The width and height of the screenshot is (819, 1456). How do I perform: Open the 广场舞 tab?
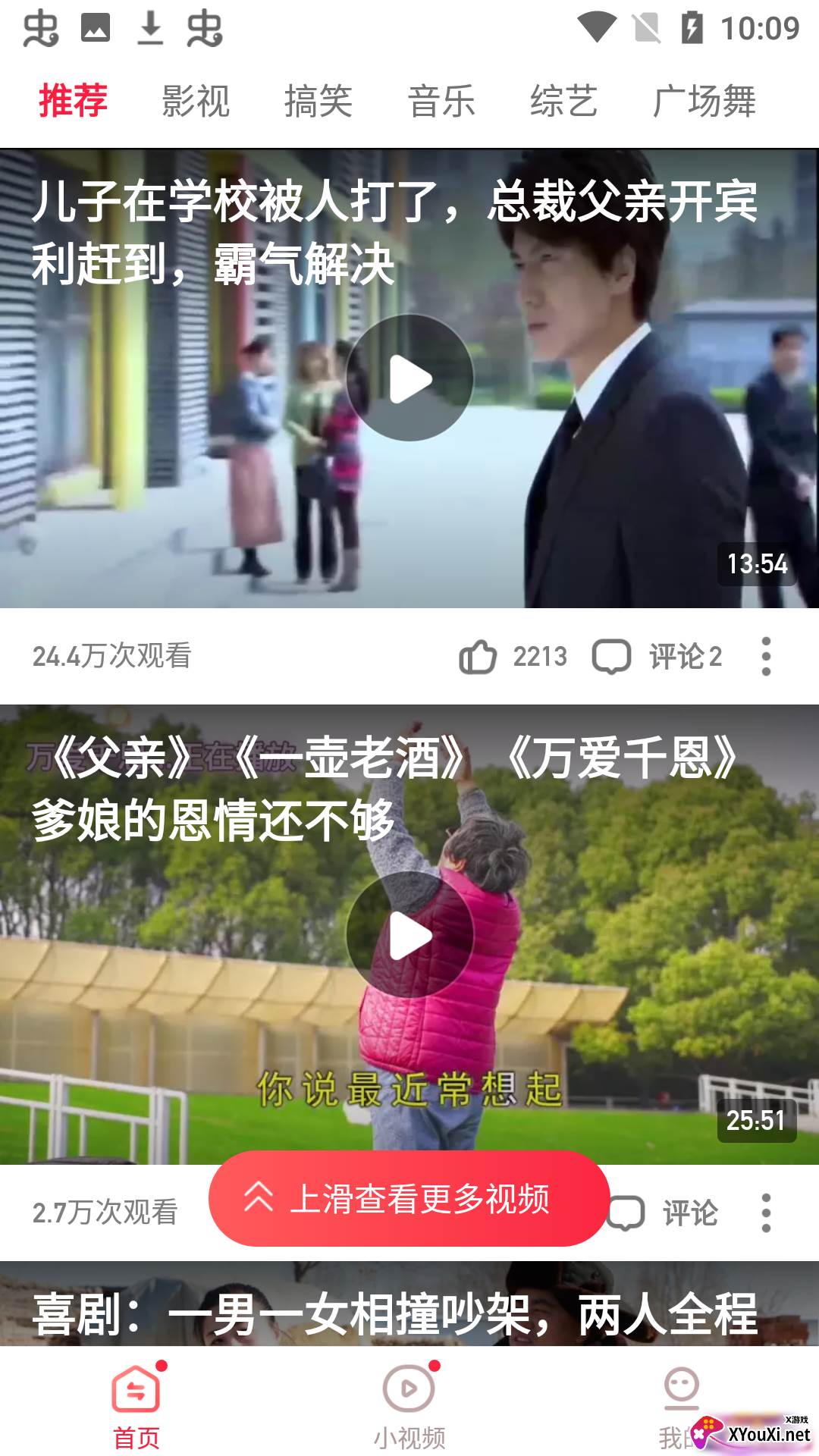[x=704, y=101]
